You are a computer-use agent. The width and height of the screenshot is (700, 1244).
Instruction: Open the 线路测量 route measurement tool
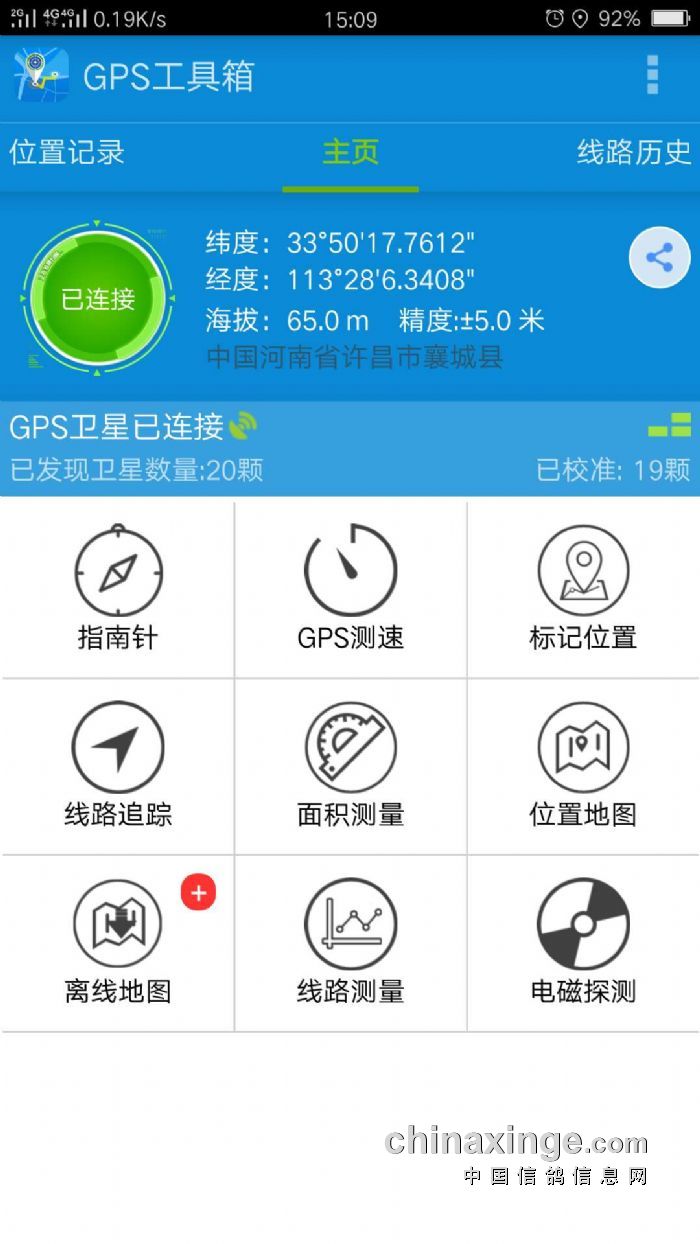350,943
